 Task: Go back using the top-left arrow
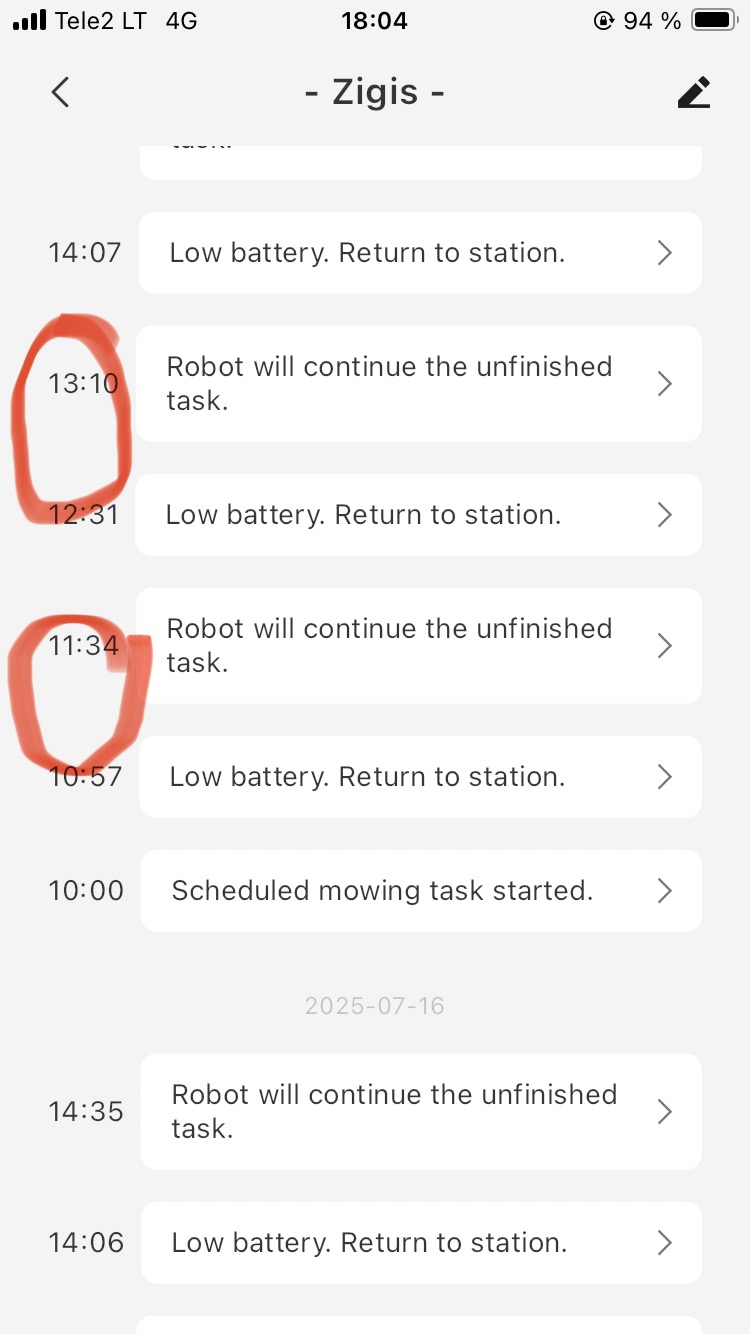point(61,93)
